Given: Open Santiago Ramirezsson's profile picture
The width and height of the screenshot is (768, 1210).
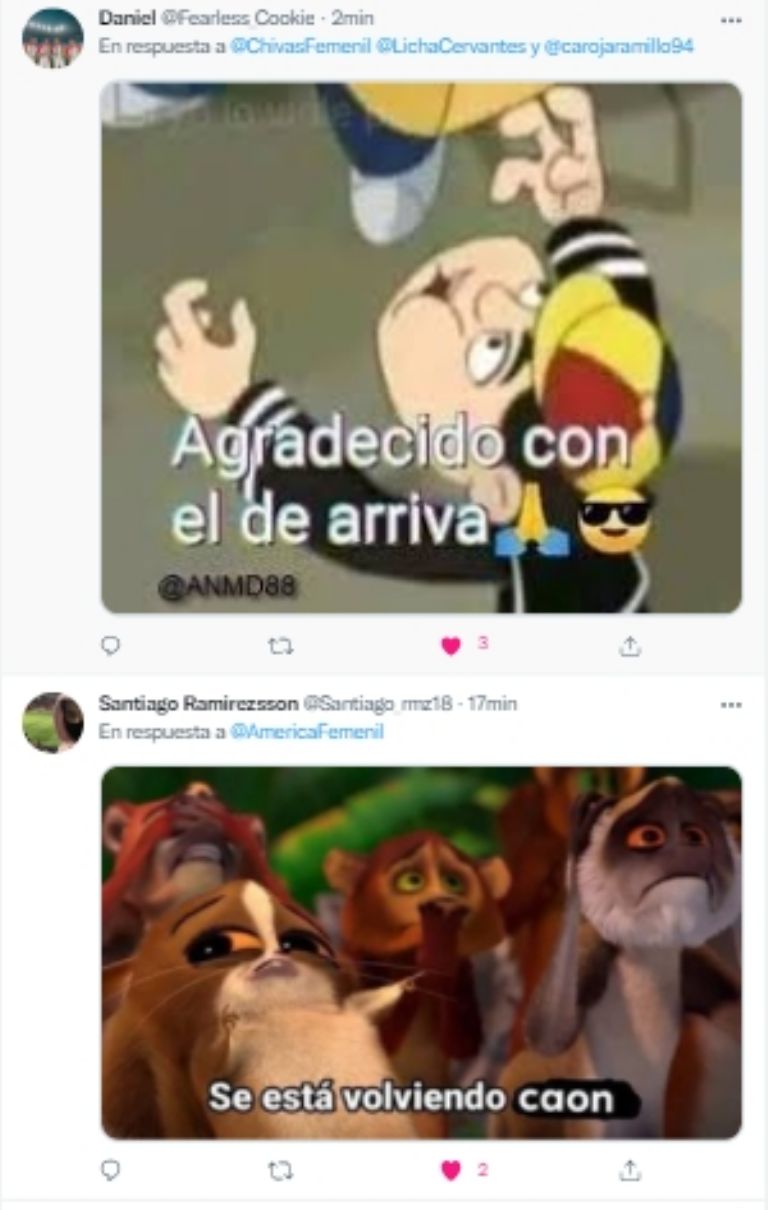Looking at the screenshot, I should [x=52, y=722].
